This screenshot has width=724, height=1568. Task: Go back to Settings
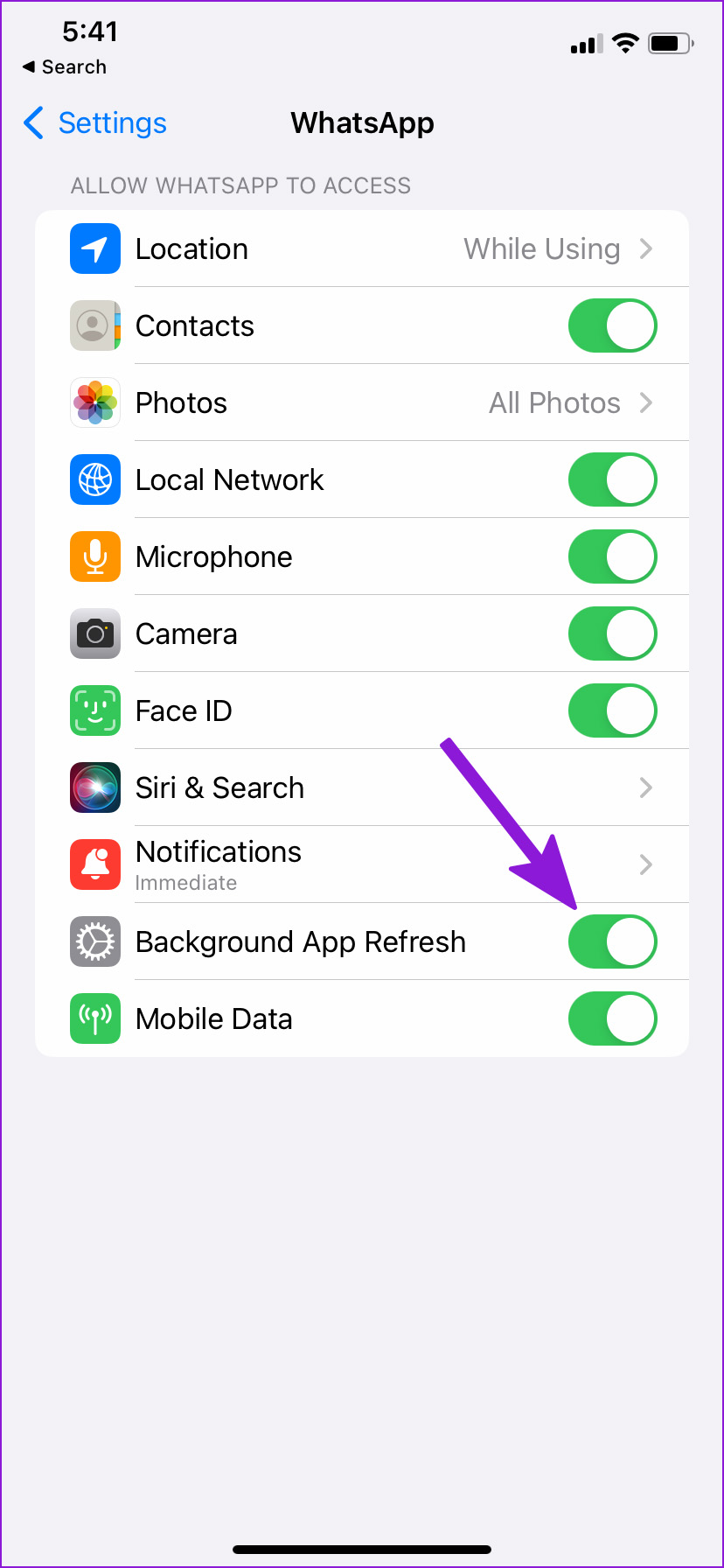tap(94, 123)
